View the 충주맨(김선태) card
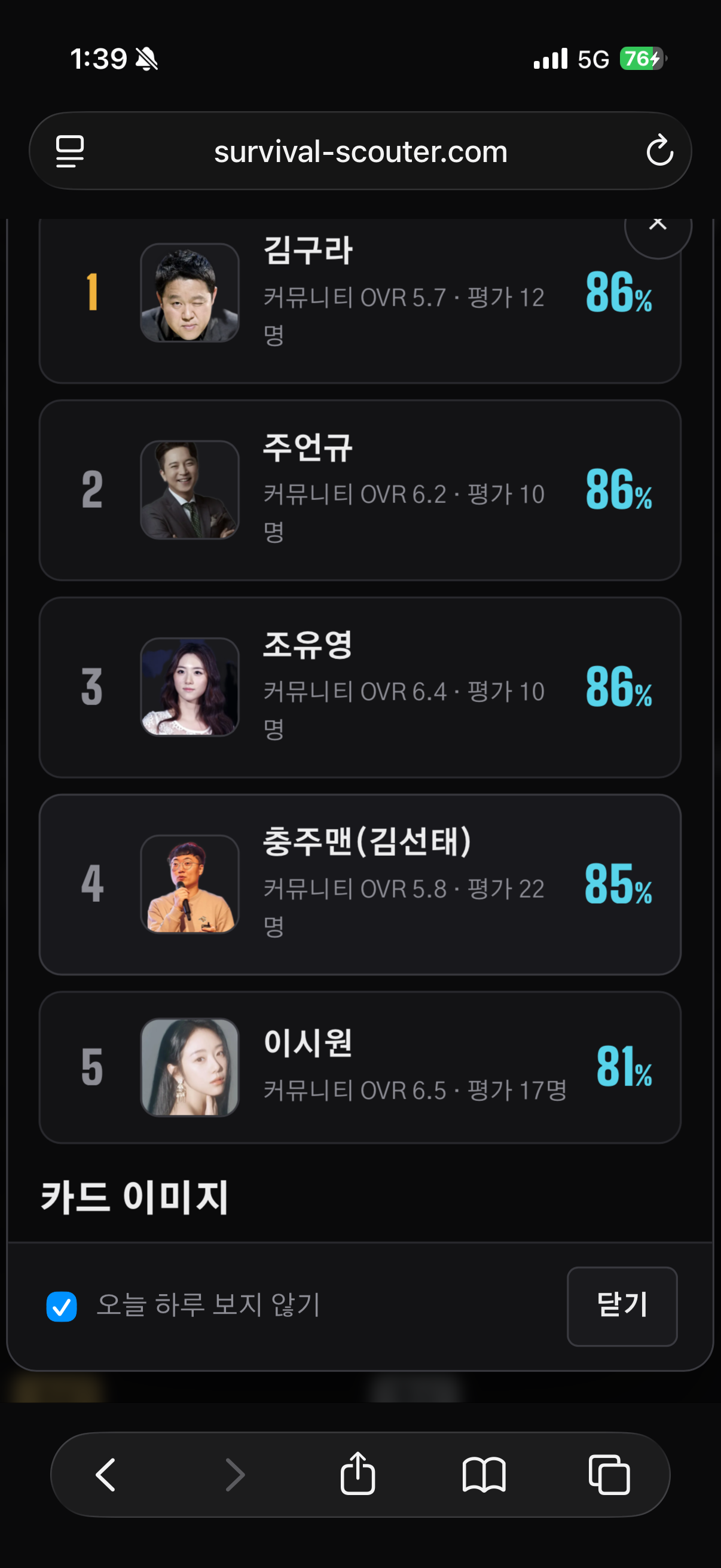721x1568 pixels. [359, 884]
